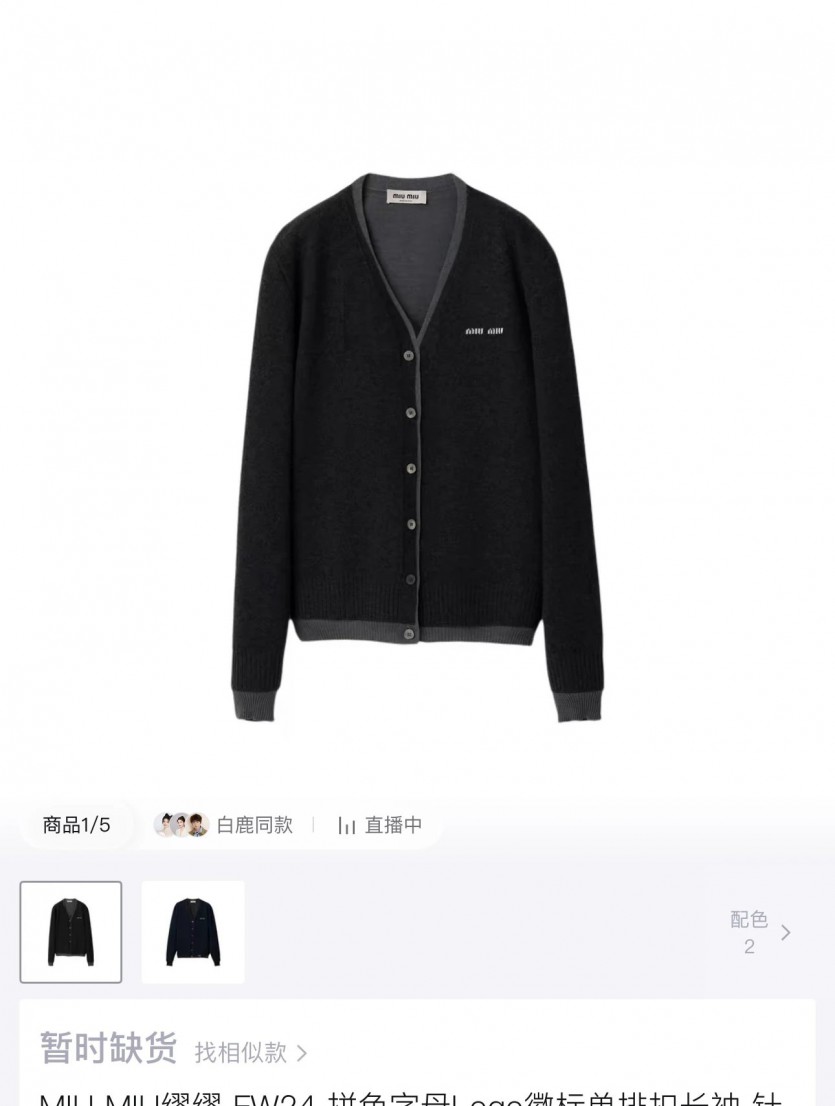Open 找相似款 similar items link
Viewport: 835px width, 1106px height.
(251, 1052)
